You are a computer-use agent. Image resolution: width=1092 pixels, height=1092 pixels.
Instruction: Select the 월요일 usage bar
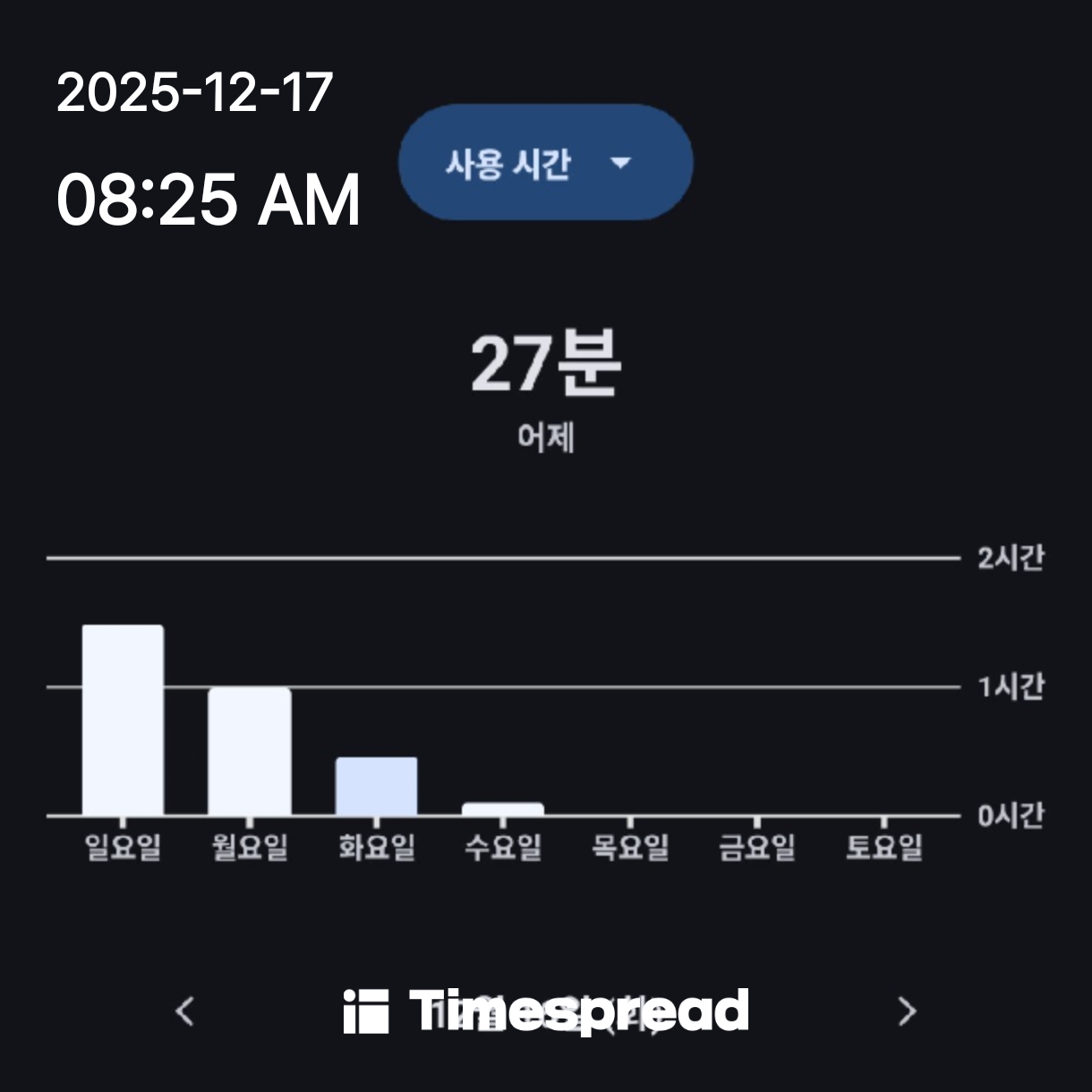tap(250, 752)
